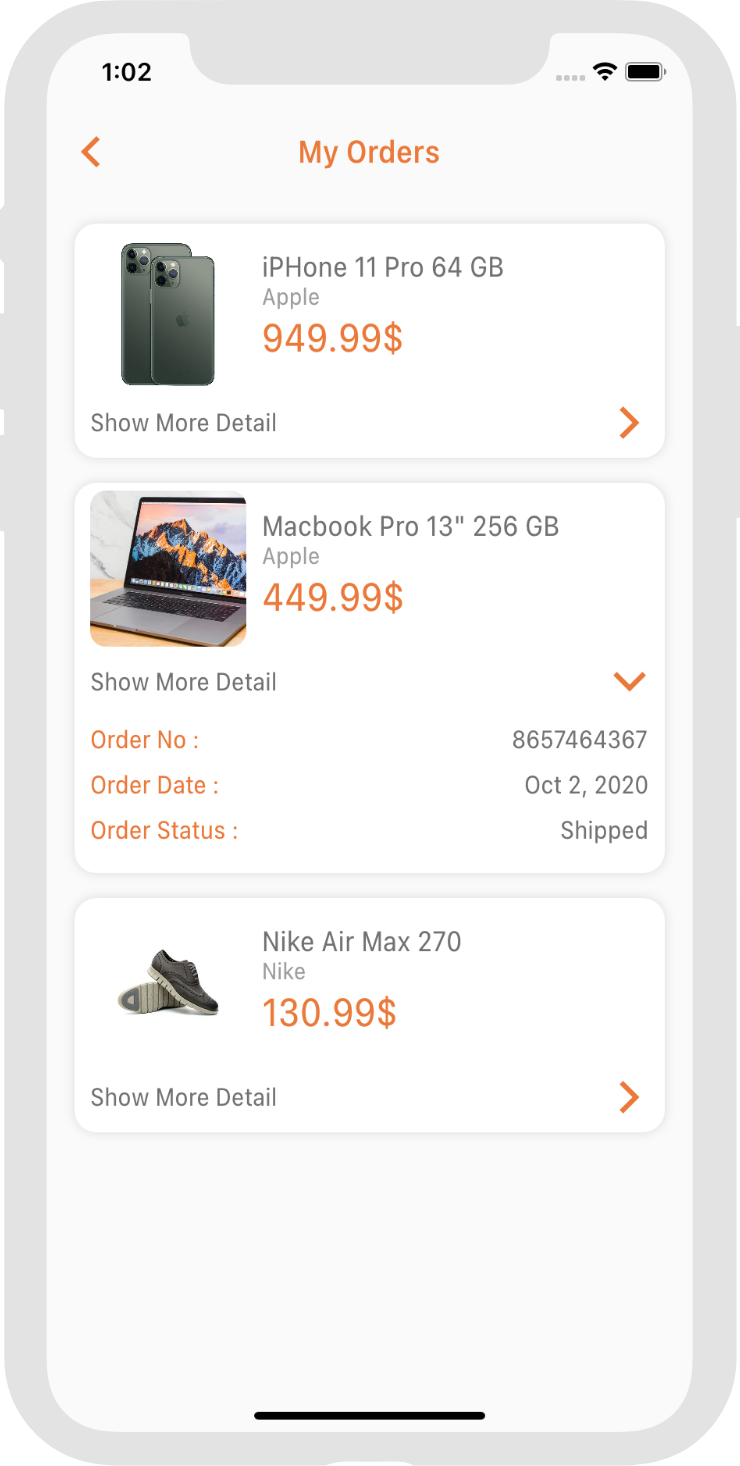The height and width of the screenshot is (1466, 740).
Task: Tap the My Orders title
Action: (369, 151)
